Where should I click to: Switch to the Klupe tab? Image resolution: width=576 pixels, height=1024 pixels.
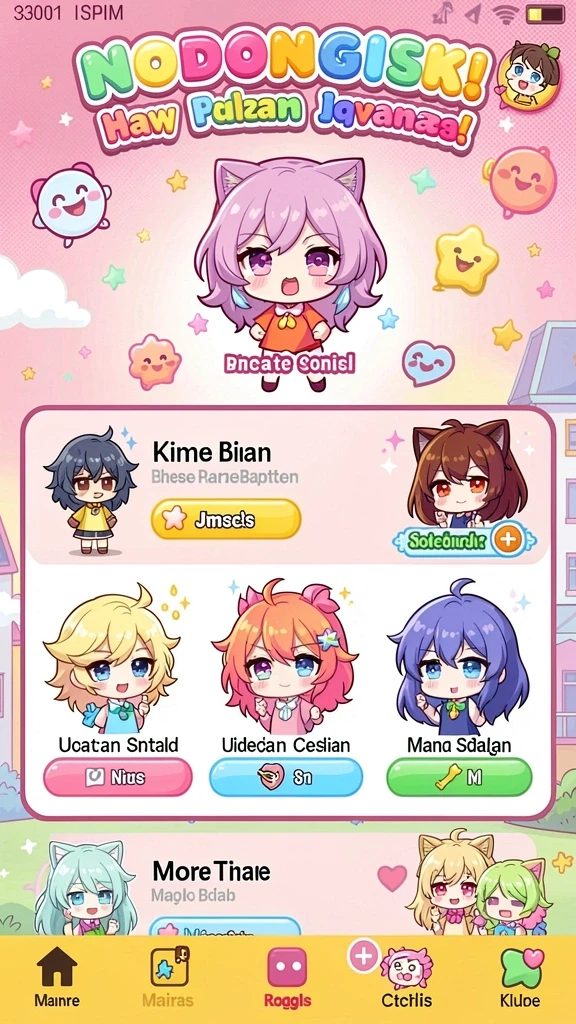point(520,977)
